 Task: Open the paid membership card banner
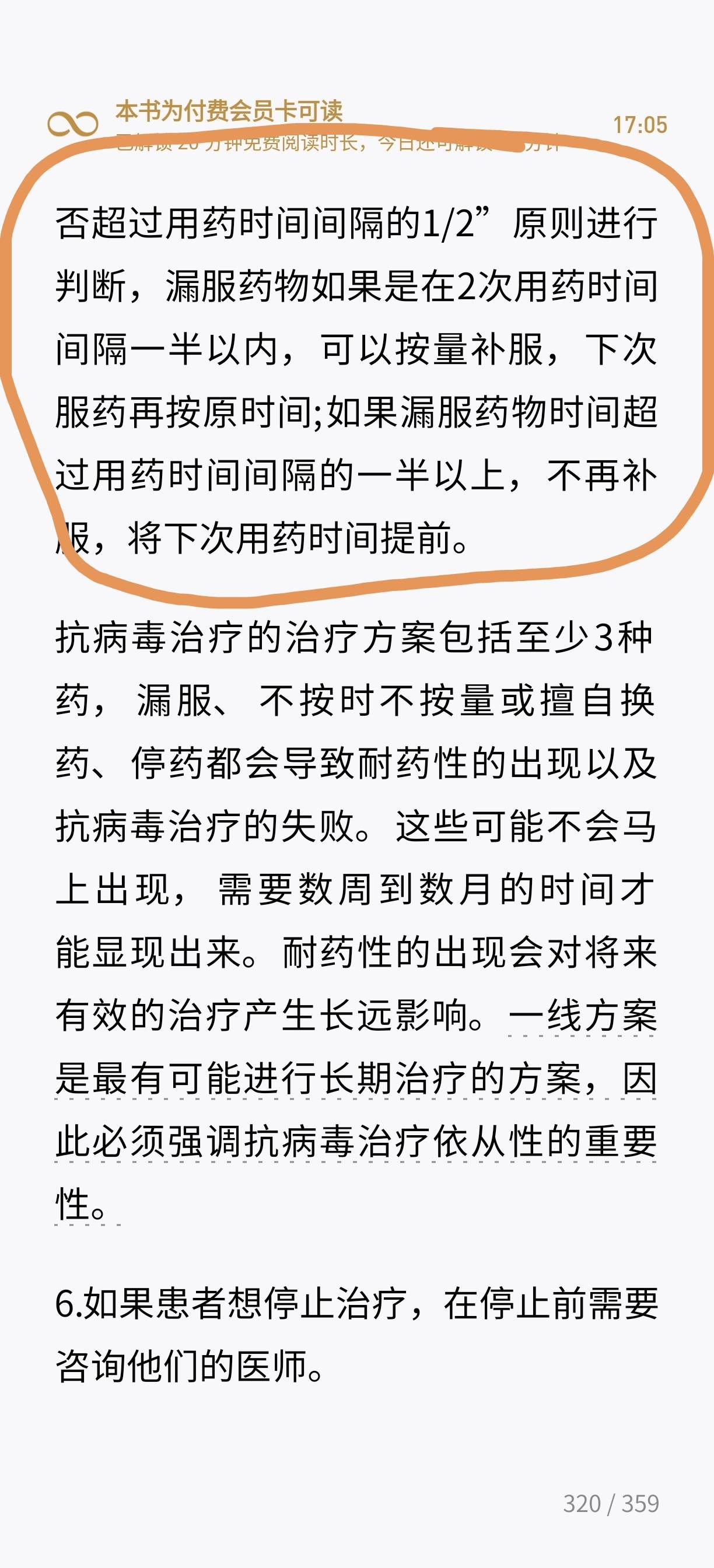click(229, 112)
